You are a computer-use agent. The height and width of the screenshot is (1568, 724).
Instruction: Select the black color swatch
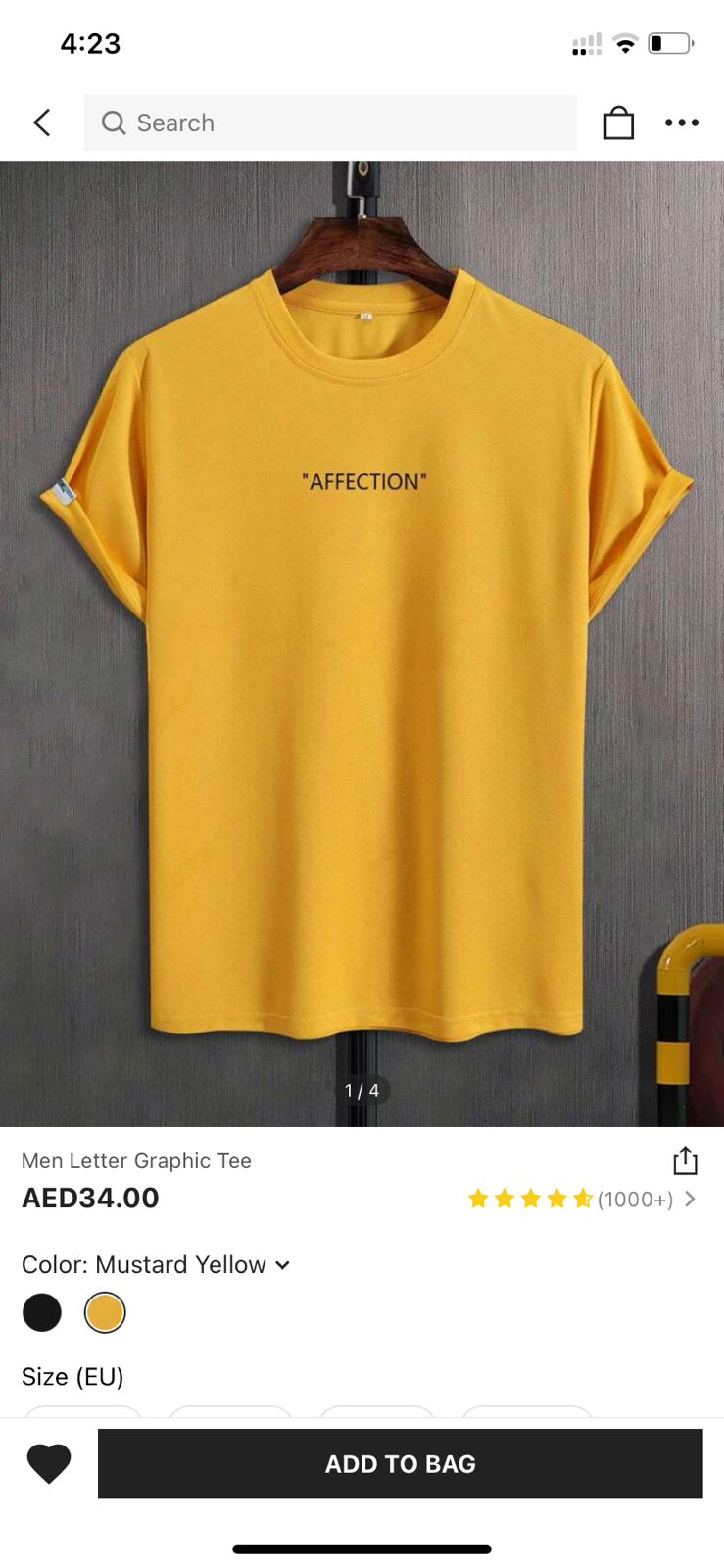(42, 1312)
